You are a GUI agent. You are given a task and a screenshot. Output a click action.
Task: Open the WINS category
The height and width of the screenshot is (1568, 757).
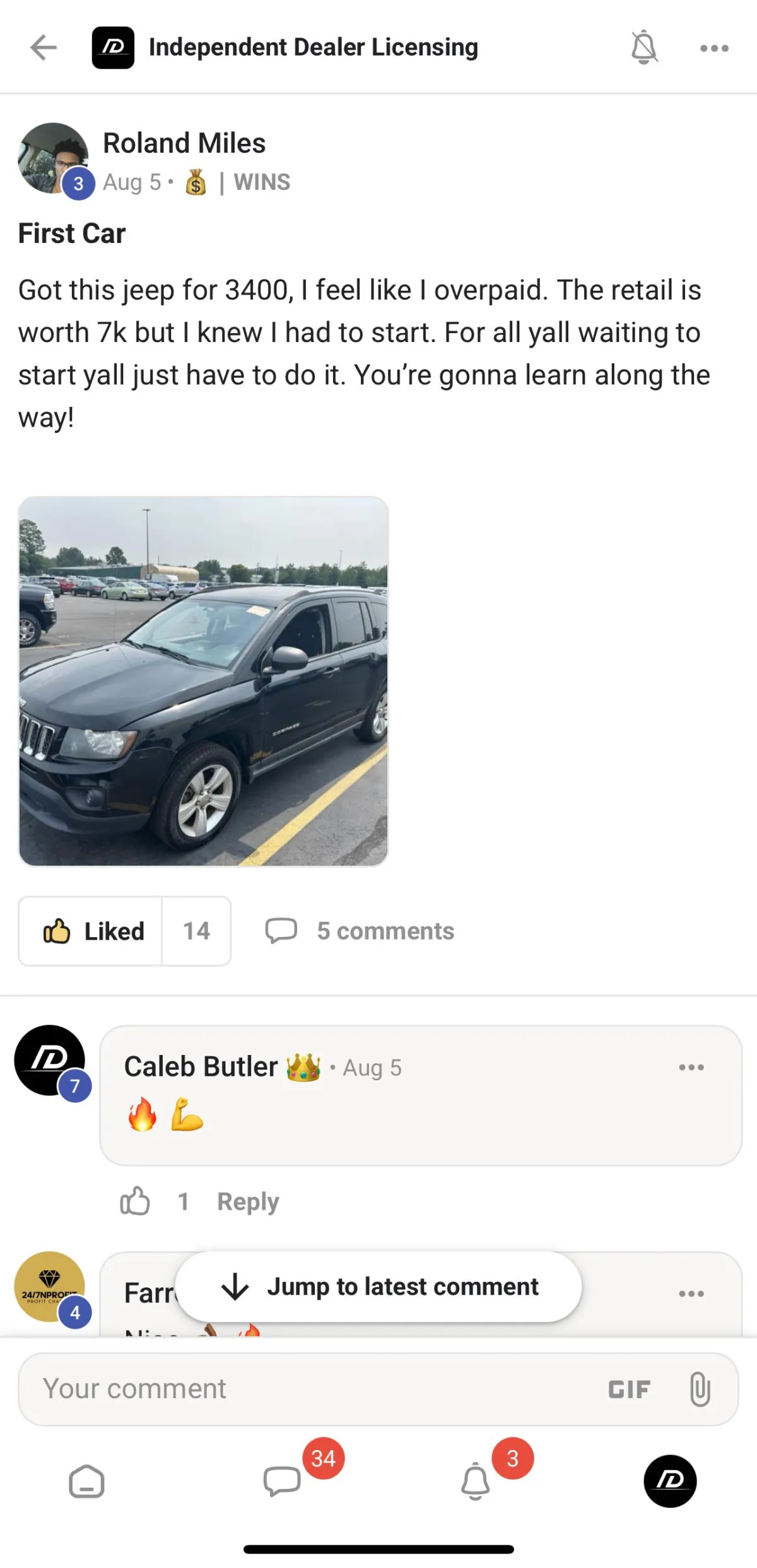click(x=261, y=182)
